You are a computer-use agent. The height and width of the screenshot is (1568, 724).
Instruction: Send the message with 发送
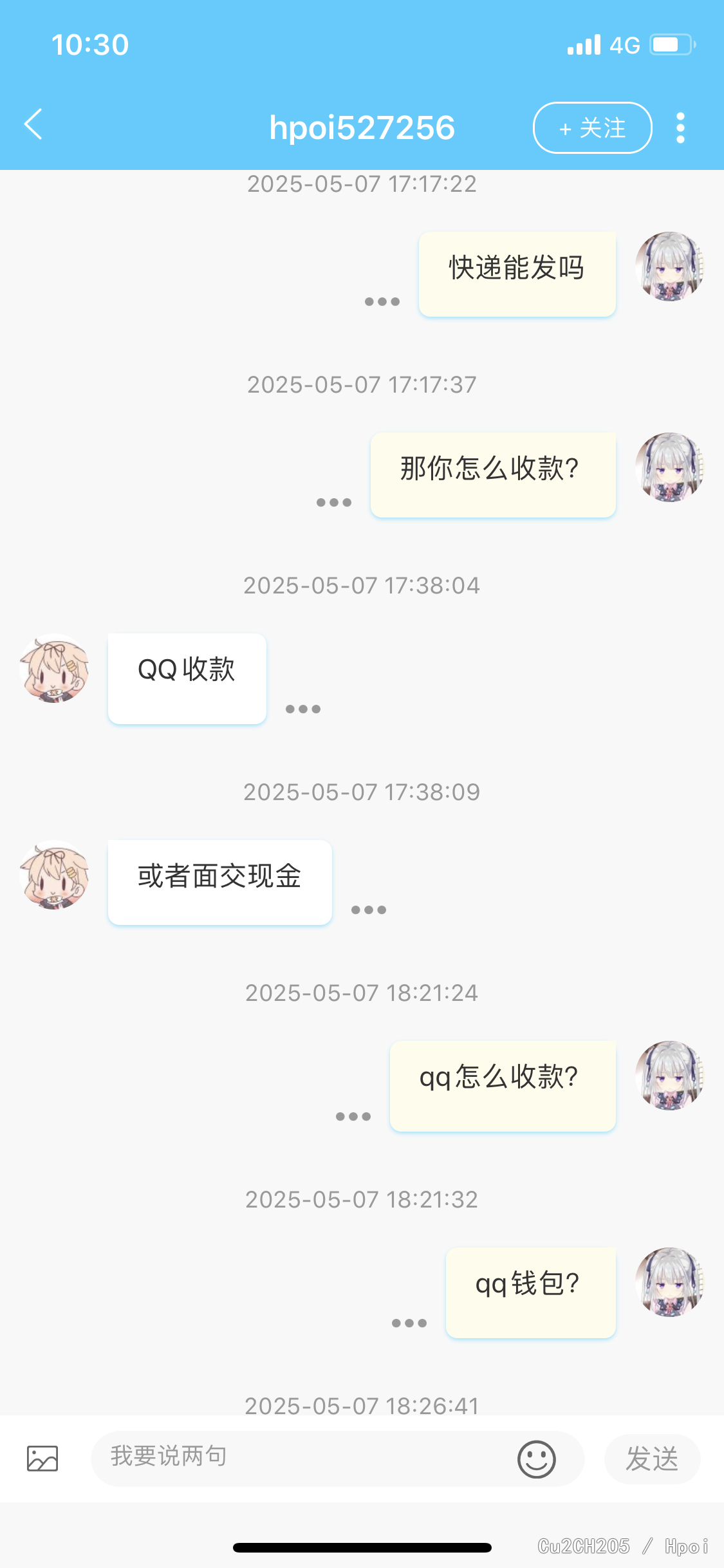tap(652, 1459)
